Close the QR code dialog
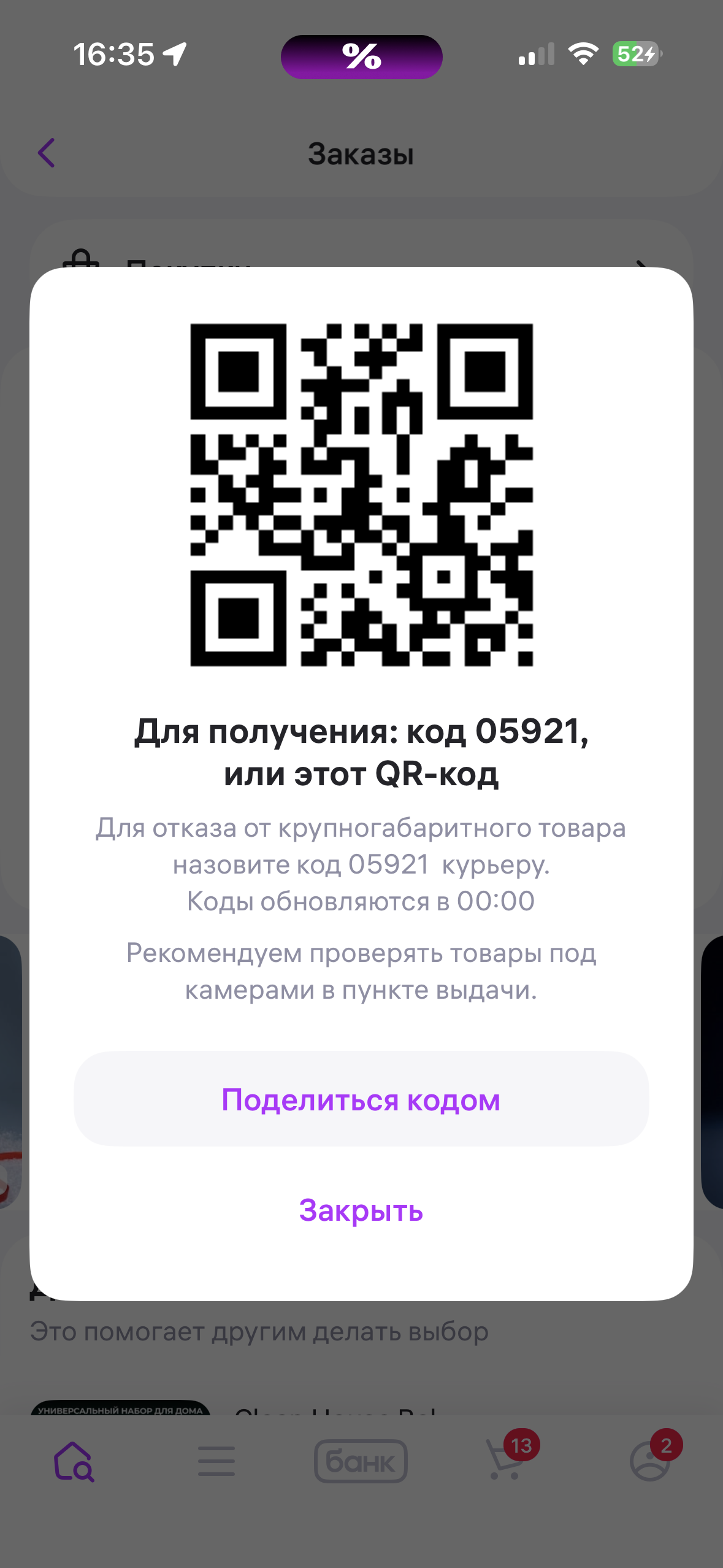Image resolution: width=723 pixels, height=1568 pixels. (x=361, y=1210)
